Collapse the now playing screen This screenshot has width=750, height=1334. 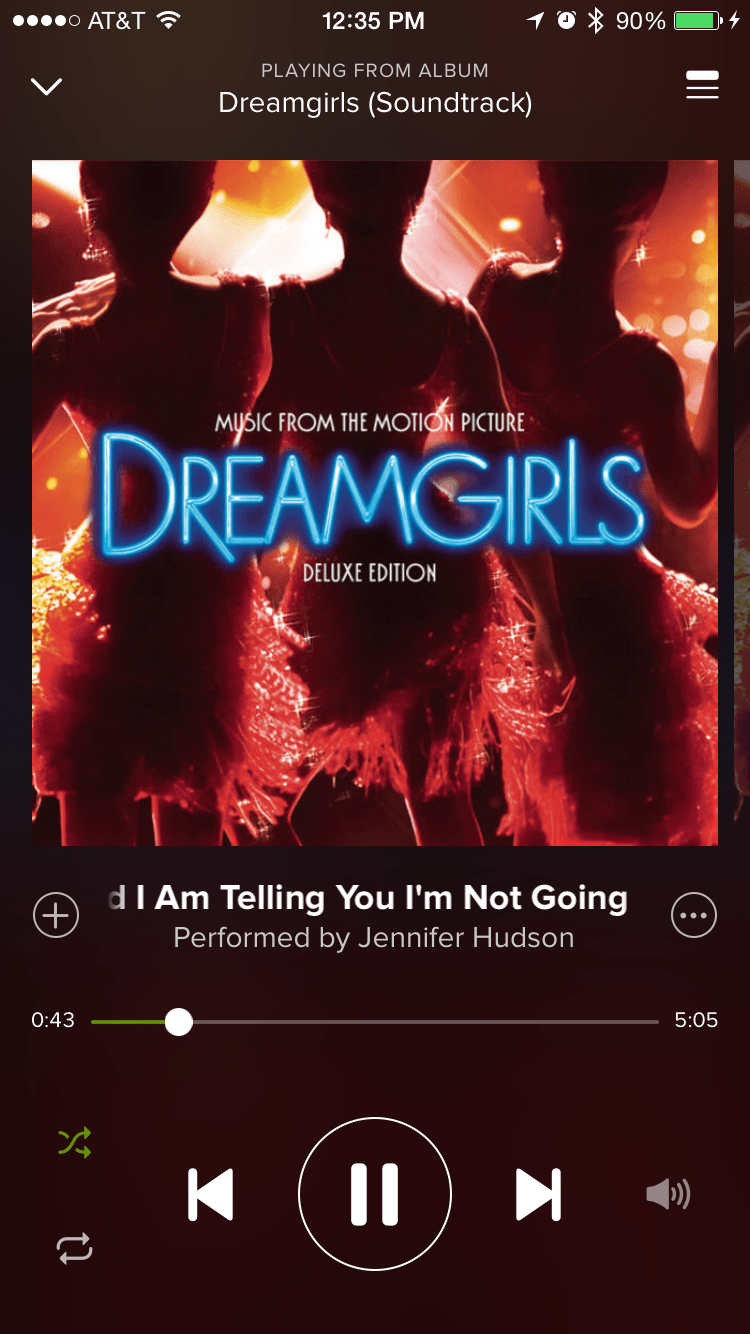coord(47,87)
